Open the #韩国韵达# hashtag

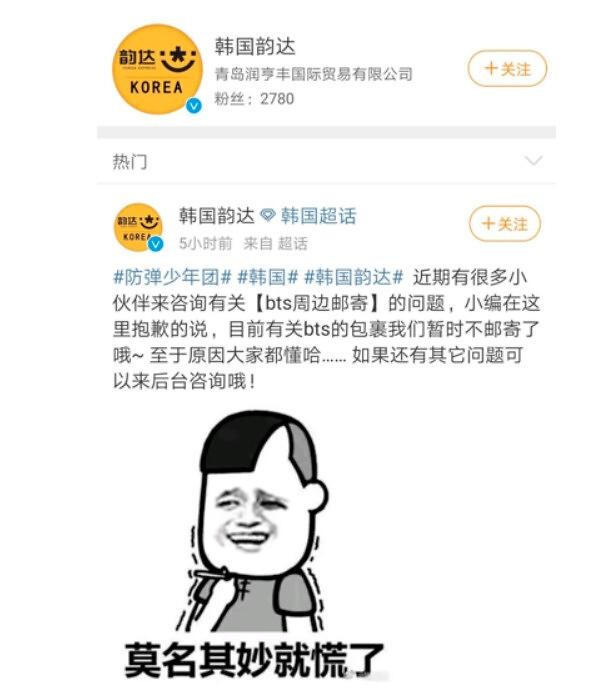click(353, 277)
